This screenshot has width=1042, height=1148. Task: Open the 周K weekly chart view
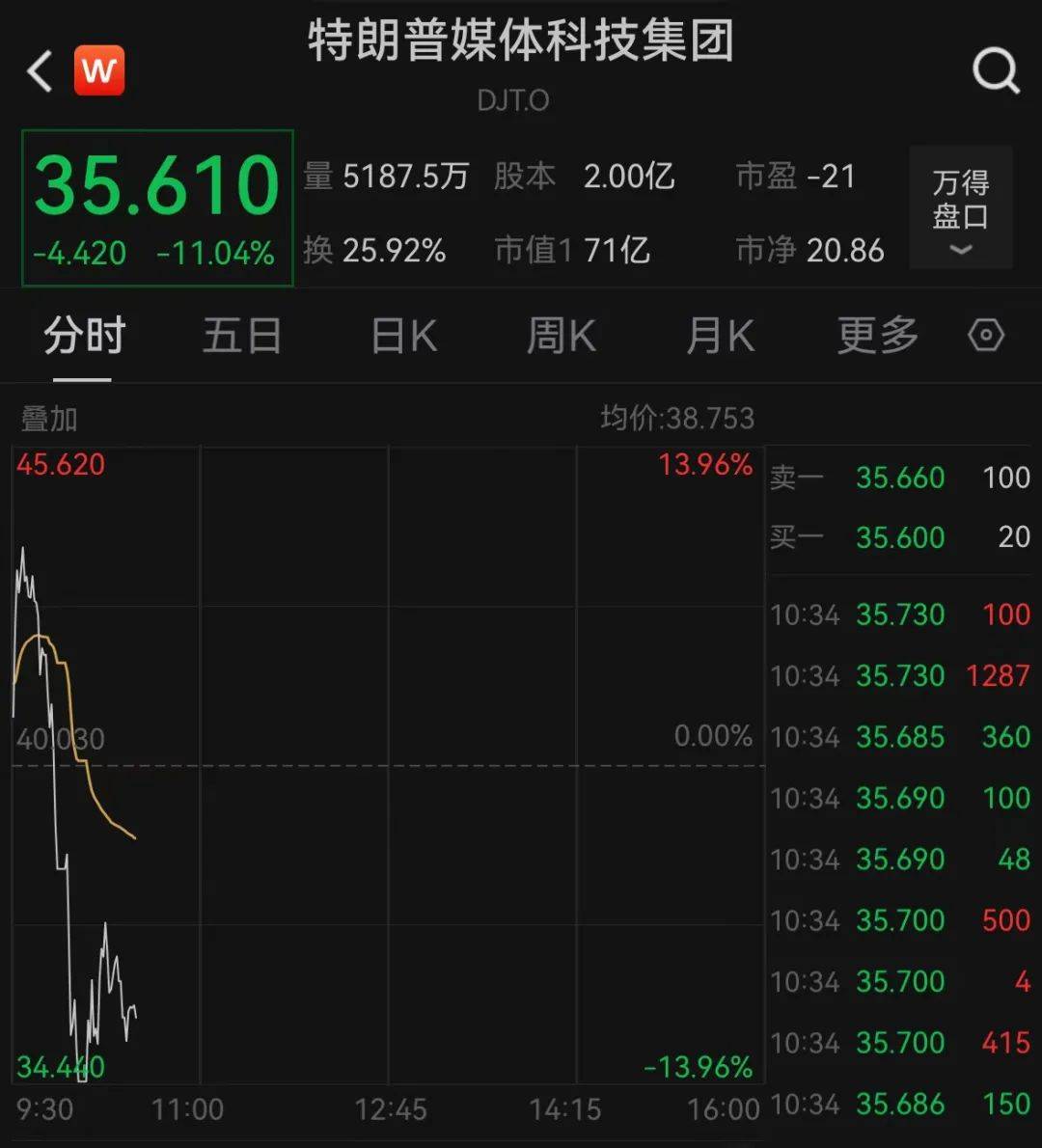561,336
